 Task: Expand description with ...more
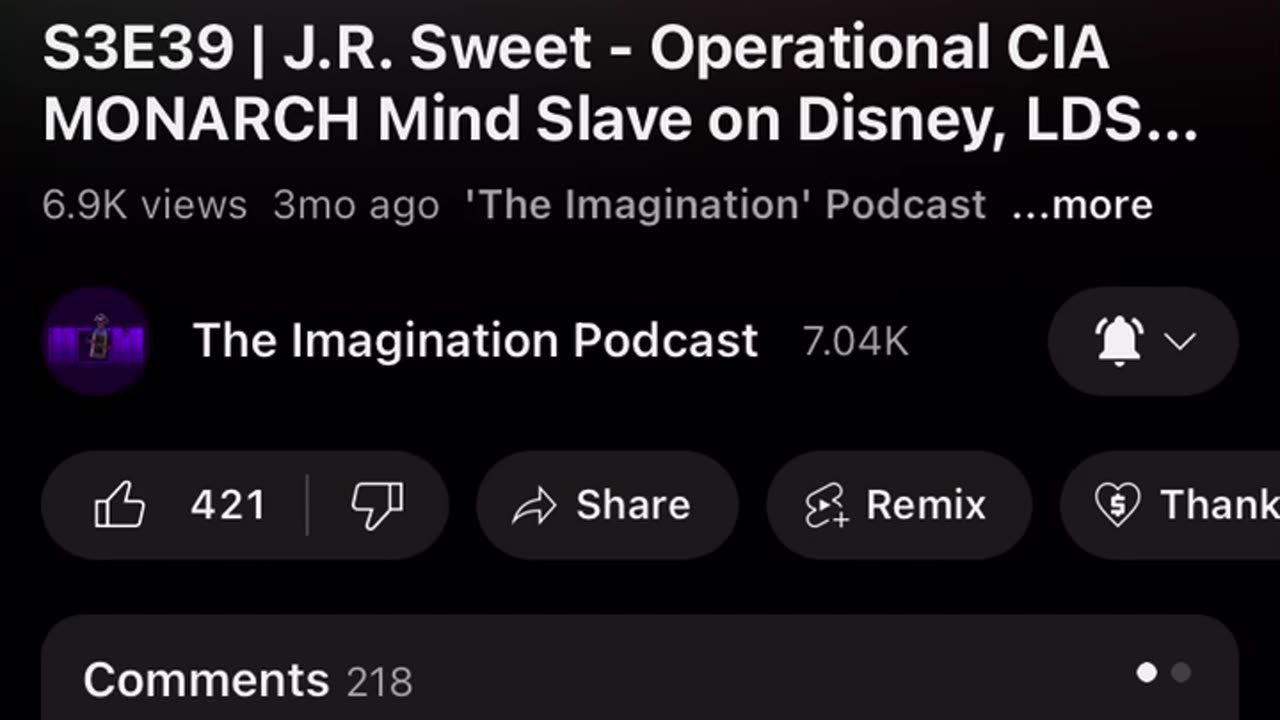[1082, 205]
